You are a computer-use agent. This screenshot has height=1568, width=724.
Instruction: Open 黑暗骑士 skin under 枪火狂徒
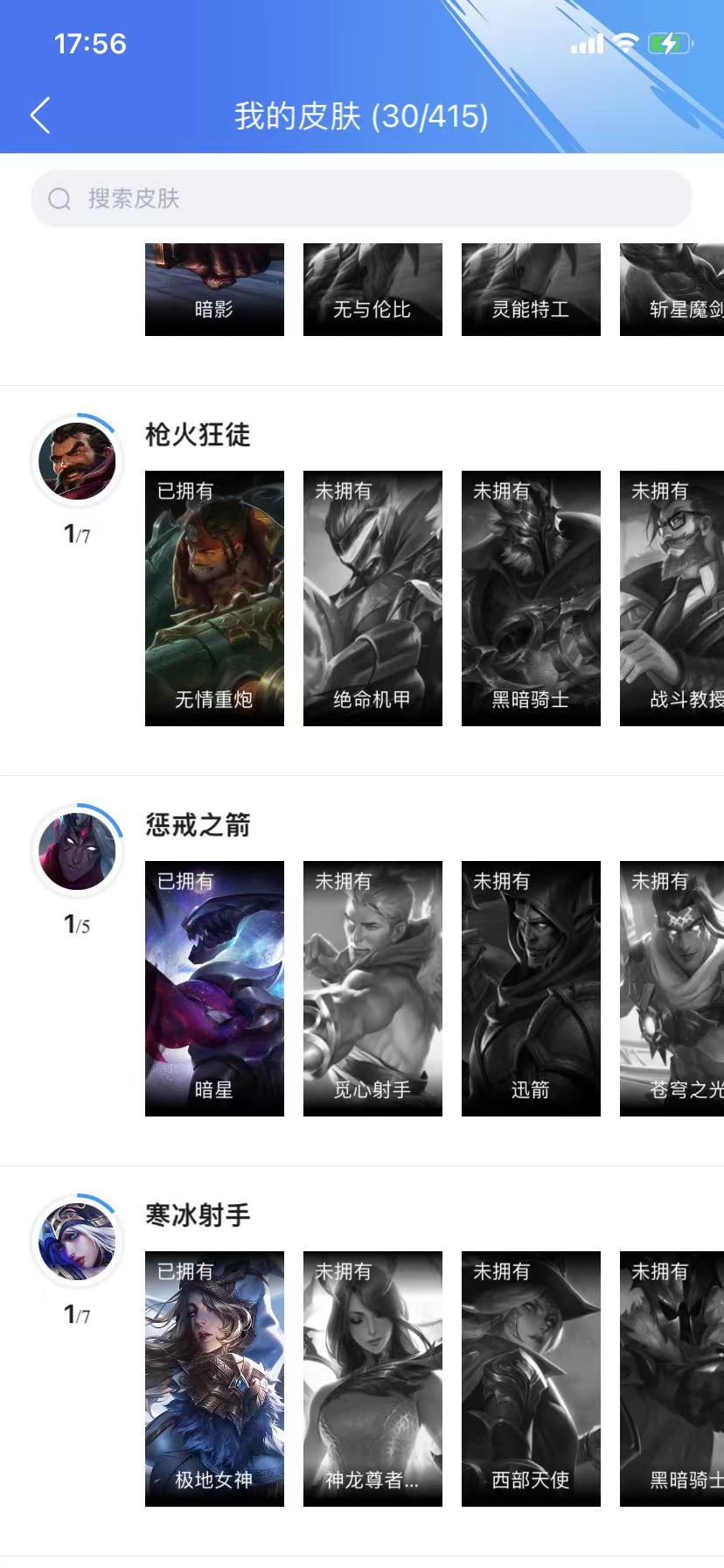click(x=531, y=598)
